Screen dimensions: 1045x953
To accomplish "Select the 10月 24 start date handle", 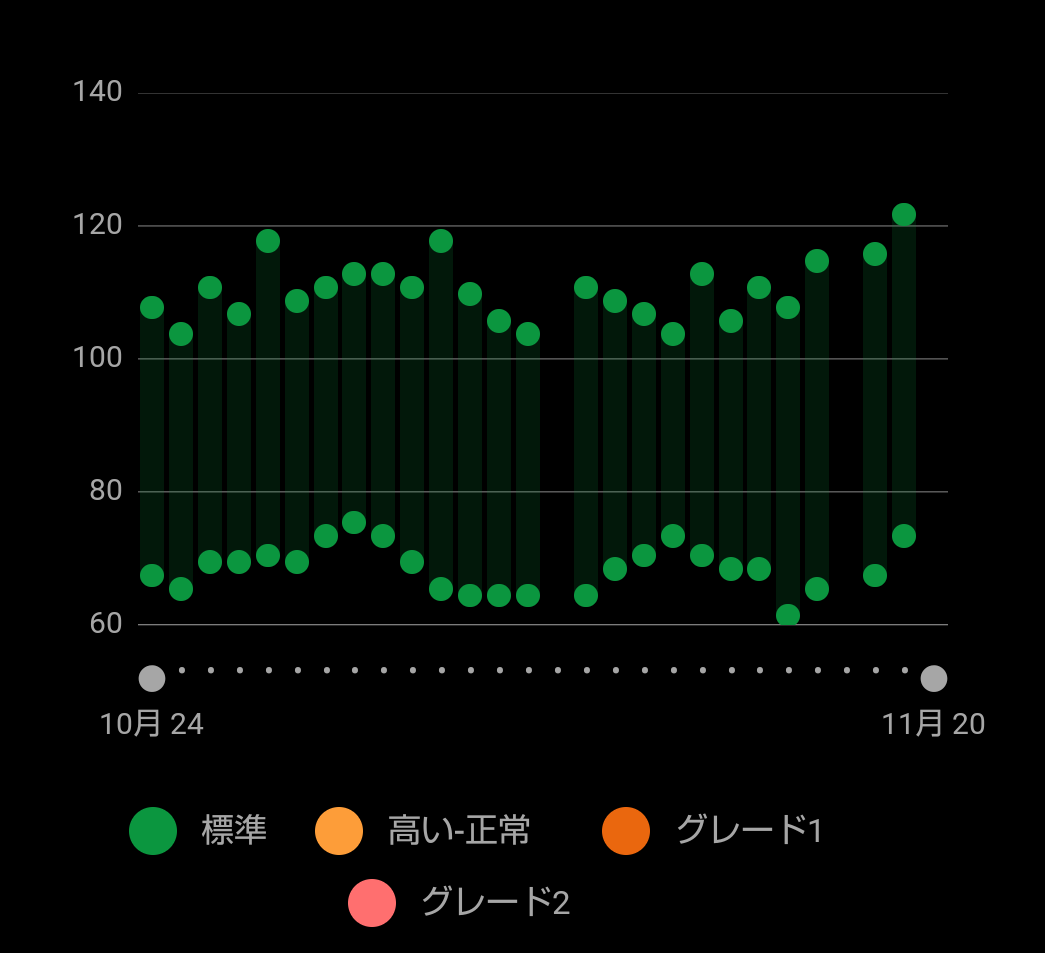I will (x=152, y=678).
